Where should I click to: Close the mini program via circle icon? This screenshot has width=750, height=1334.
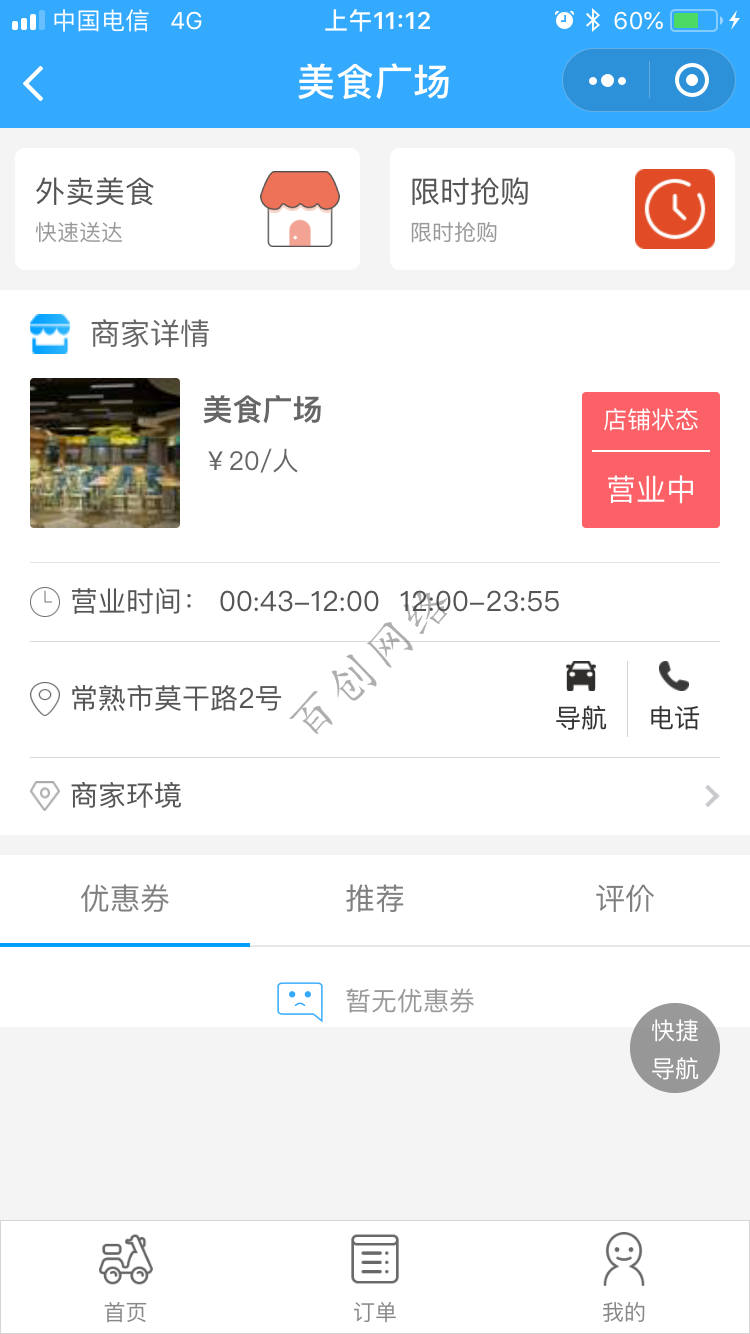point(691,81)
